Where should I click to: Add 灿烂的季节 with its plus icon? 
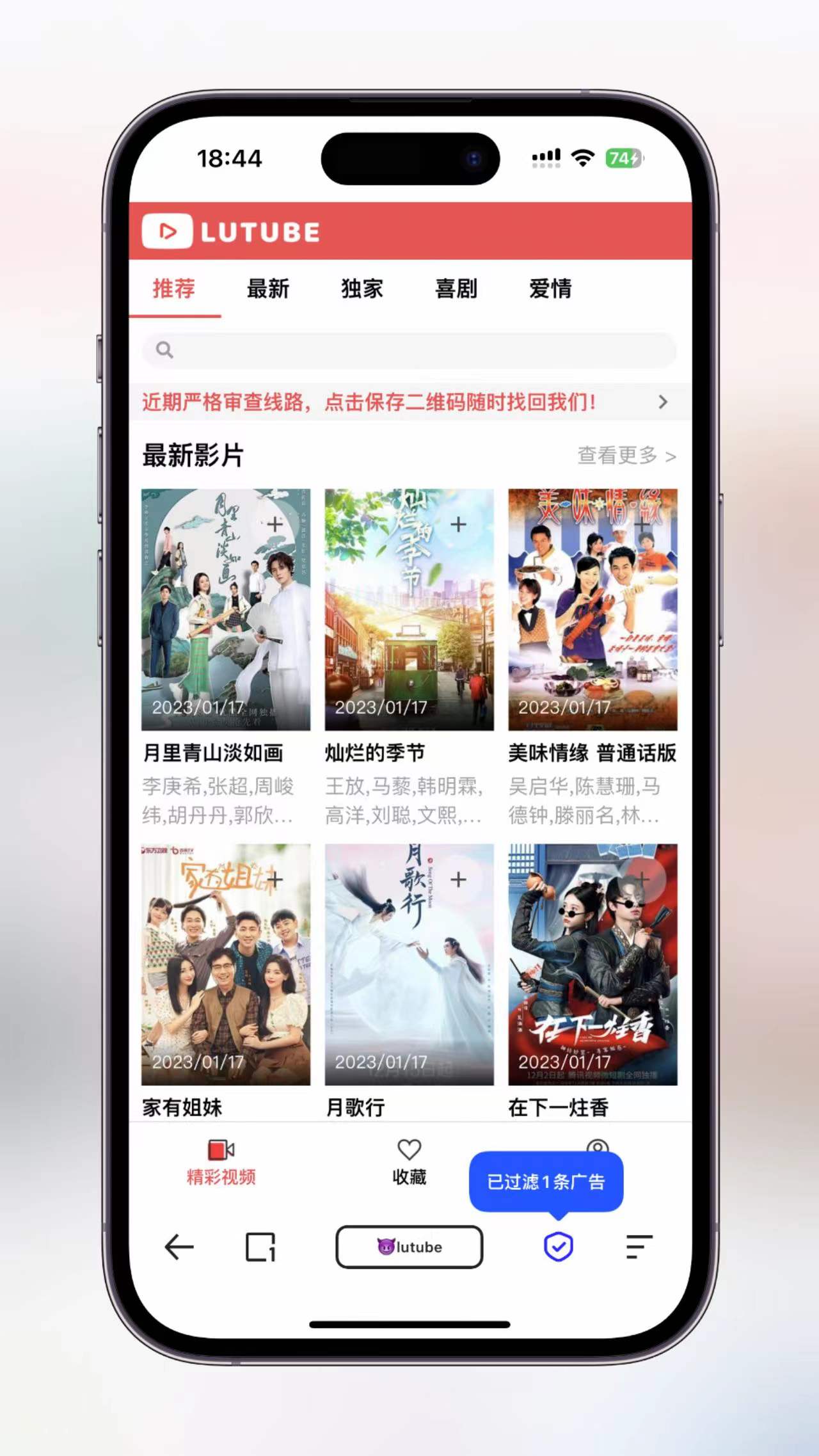(458, 525)
